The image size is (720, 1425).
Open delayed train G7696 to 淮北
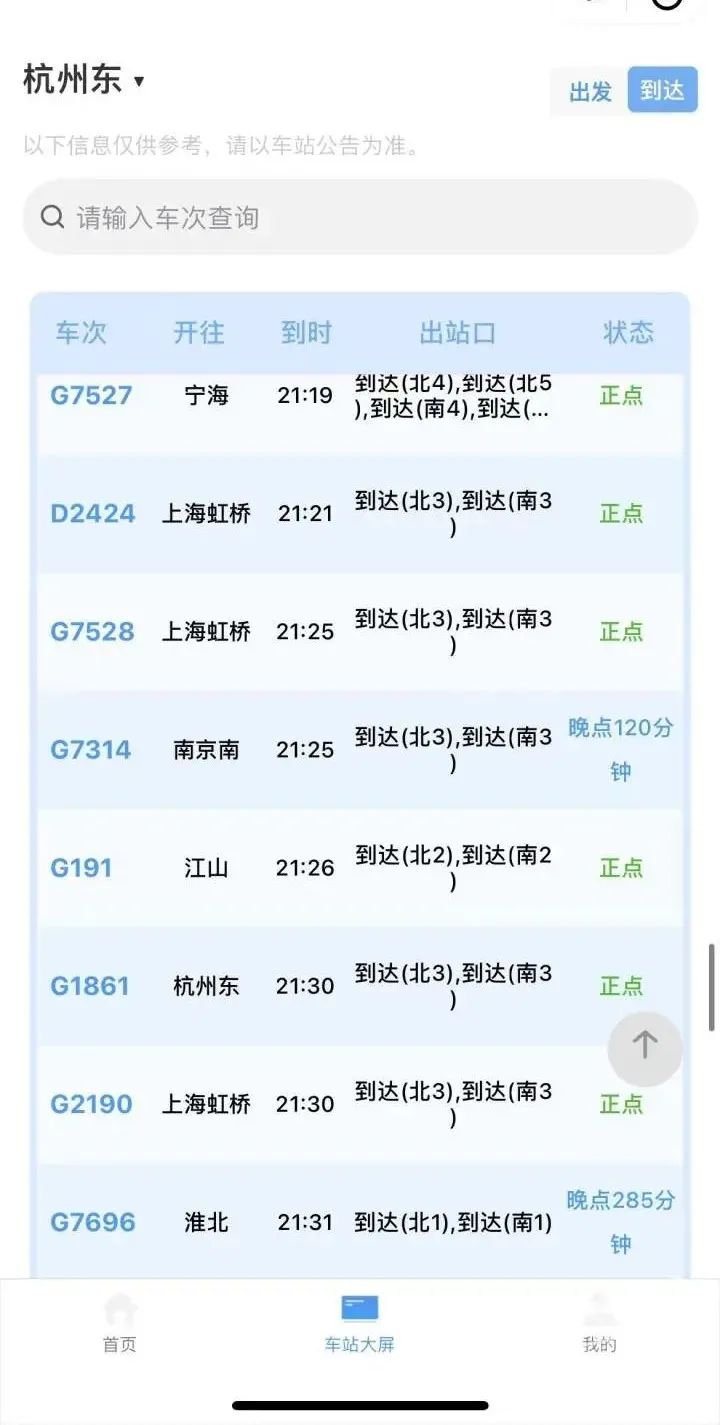(93, 1222)
